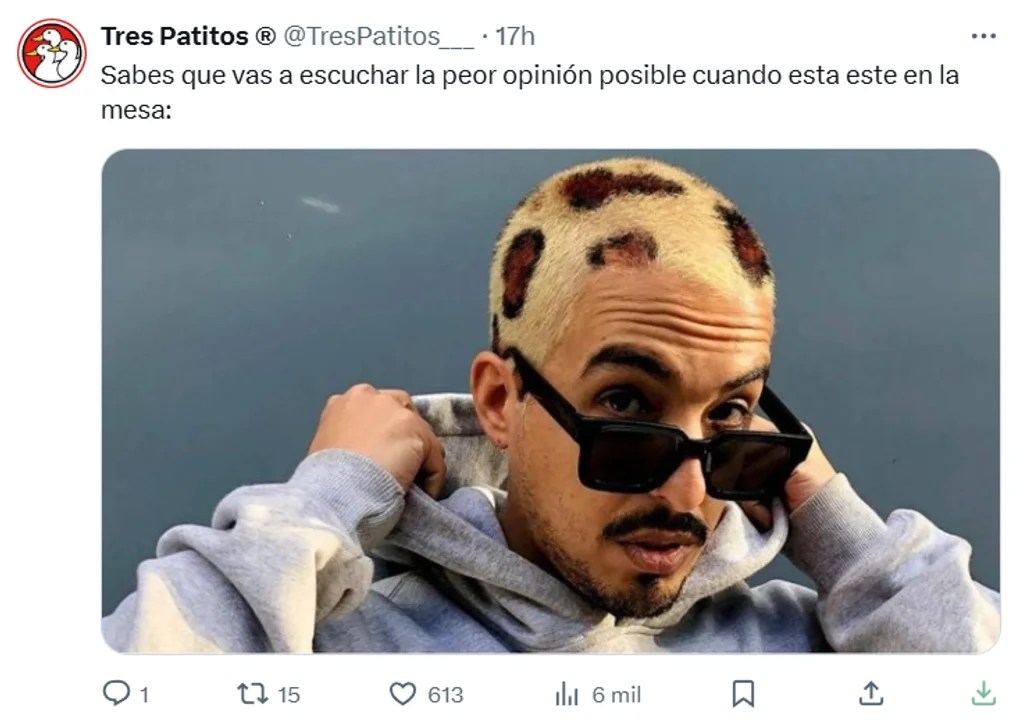Open the attached photo in the tweet

550,400
